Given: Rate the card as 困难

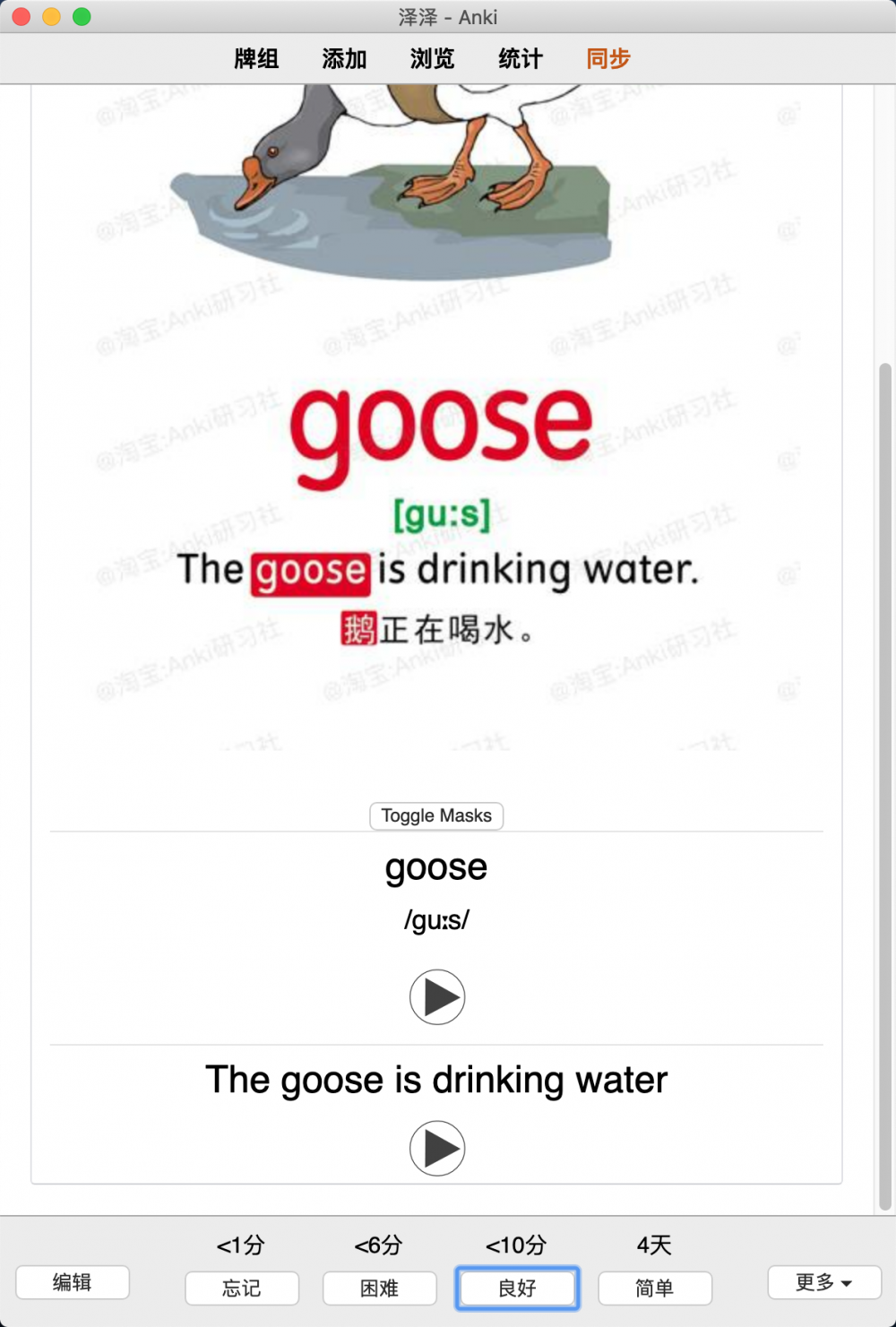Looking at the screenshot, I should (x=380, y=1288).
